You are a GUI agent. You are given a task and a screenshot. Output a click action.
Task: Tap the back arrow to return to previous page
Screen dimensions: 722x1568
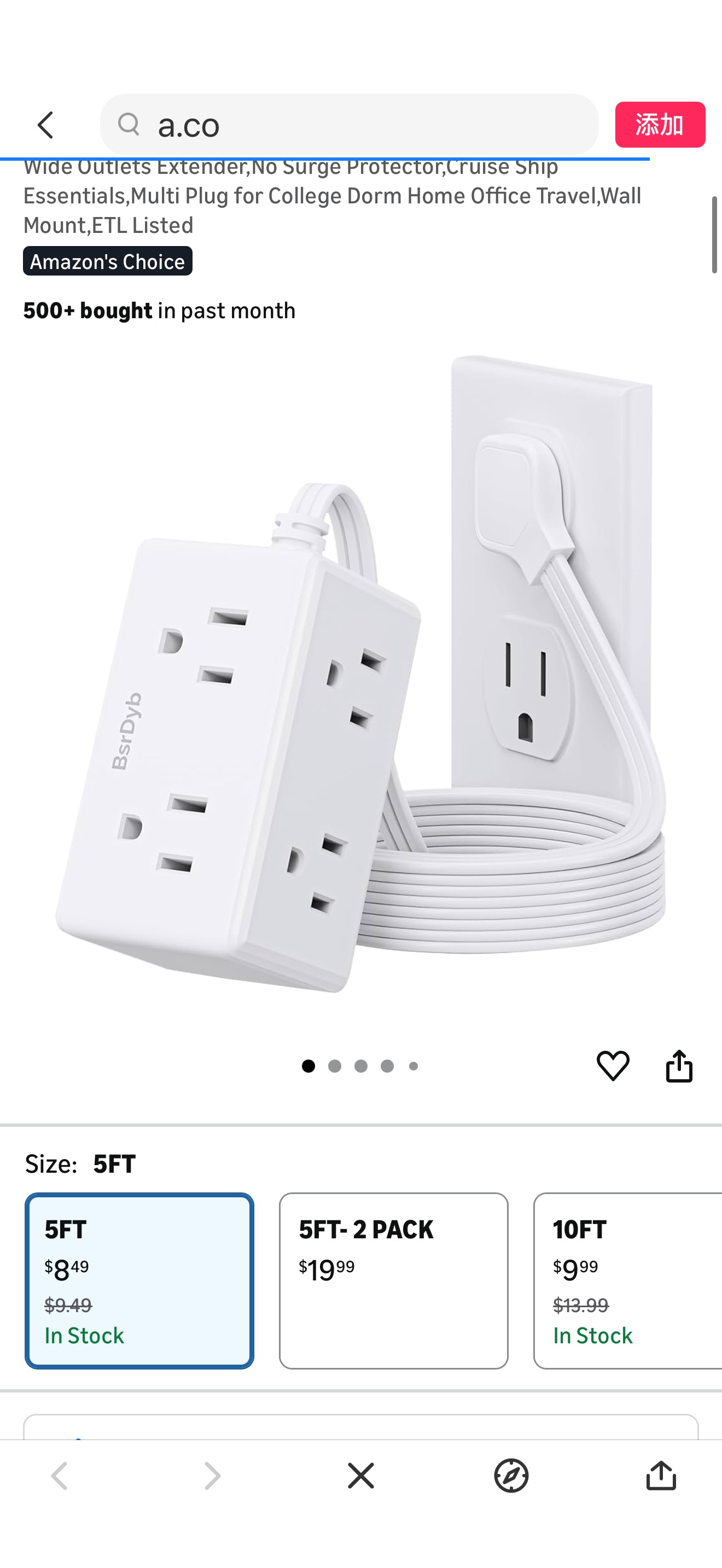(45, 125)
